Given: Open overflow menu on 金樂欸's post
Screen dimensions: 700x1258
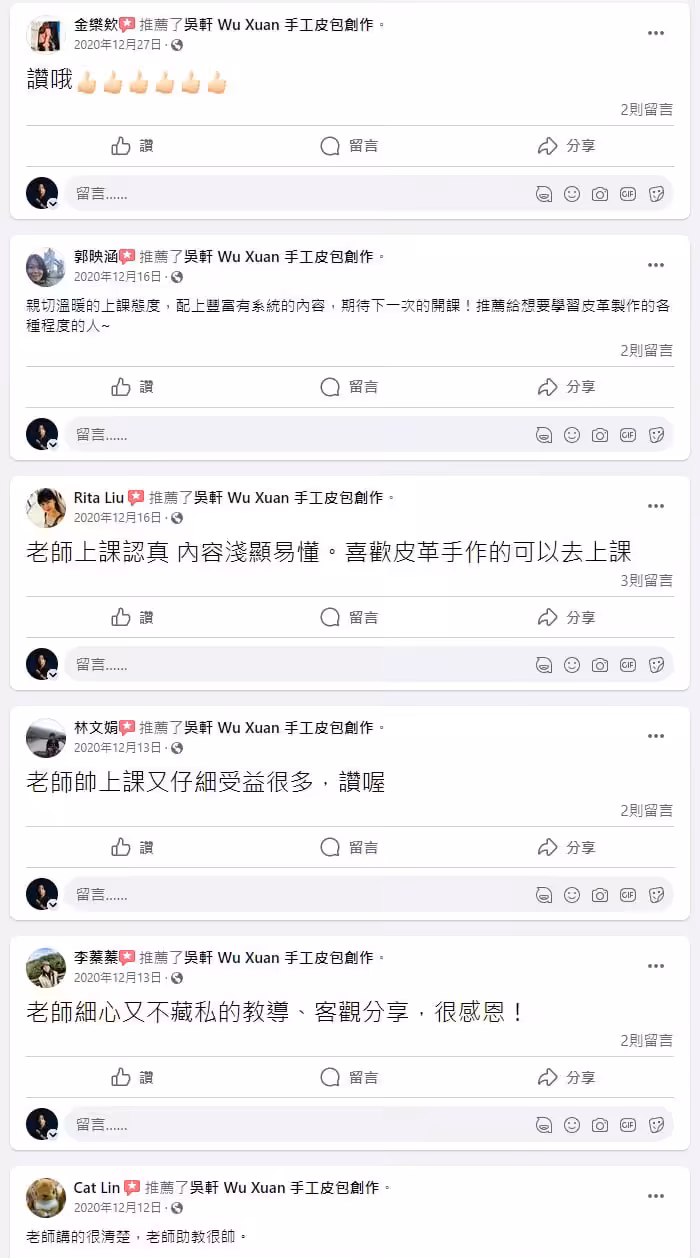Looking at the screenshot, I should 656,33.
